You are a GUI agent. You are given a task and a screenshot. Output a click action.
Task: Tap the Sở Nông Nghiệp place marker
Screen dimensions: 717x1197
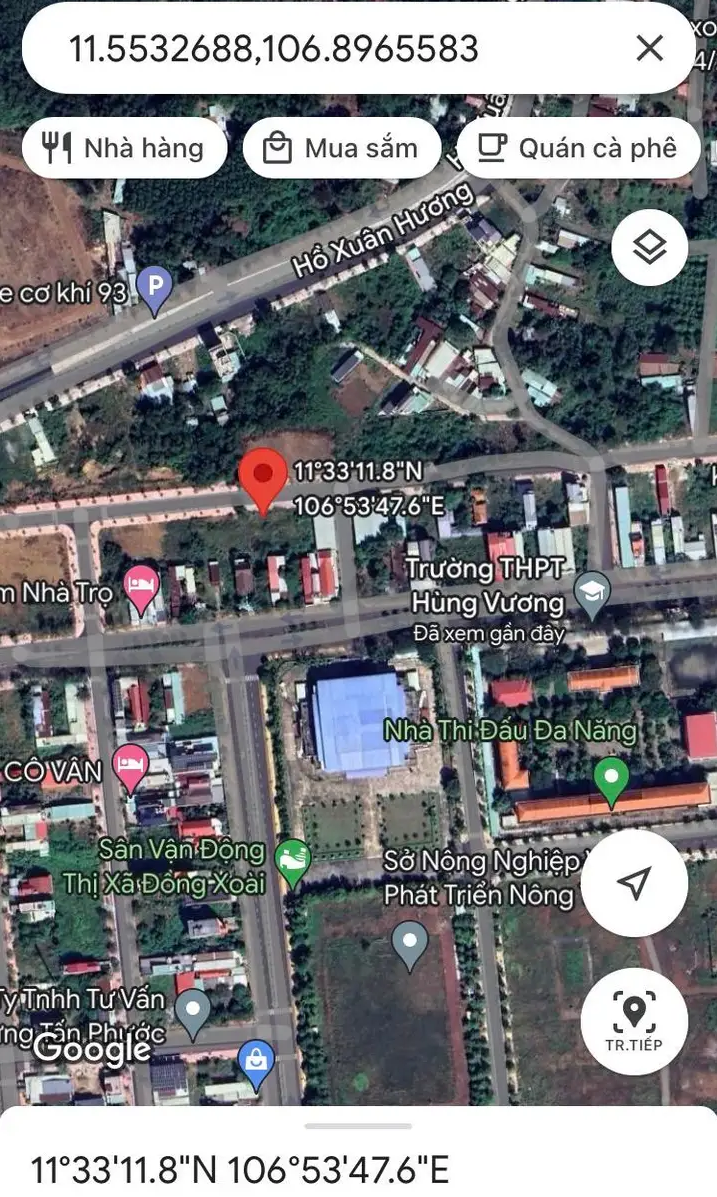tap(410, 943)
